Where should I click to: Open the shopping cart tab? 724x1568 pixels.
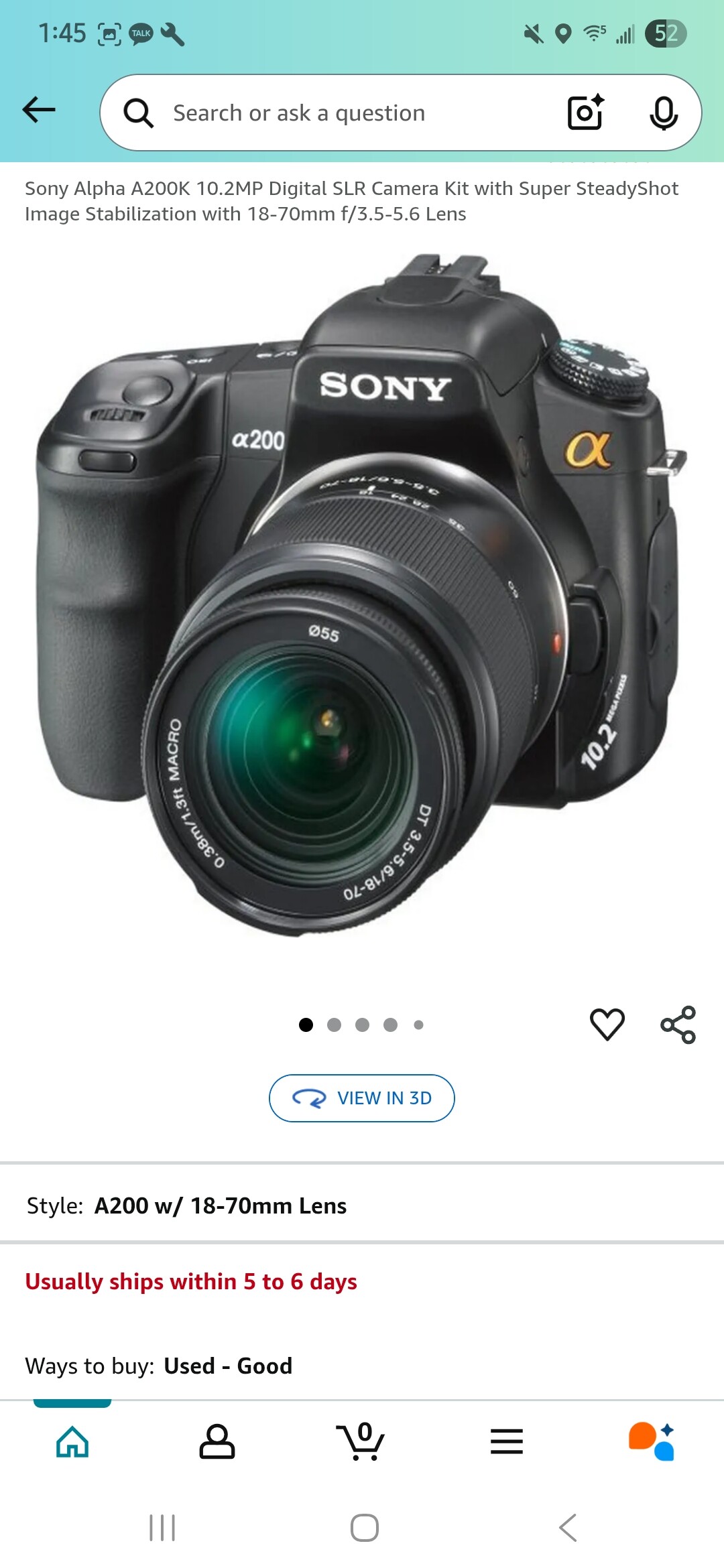(x=361, y=1441)
